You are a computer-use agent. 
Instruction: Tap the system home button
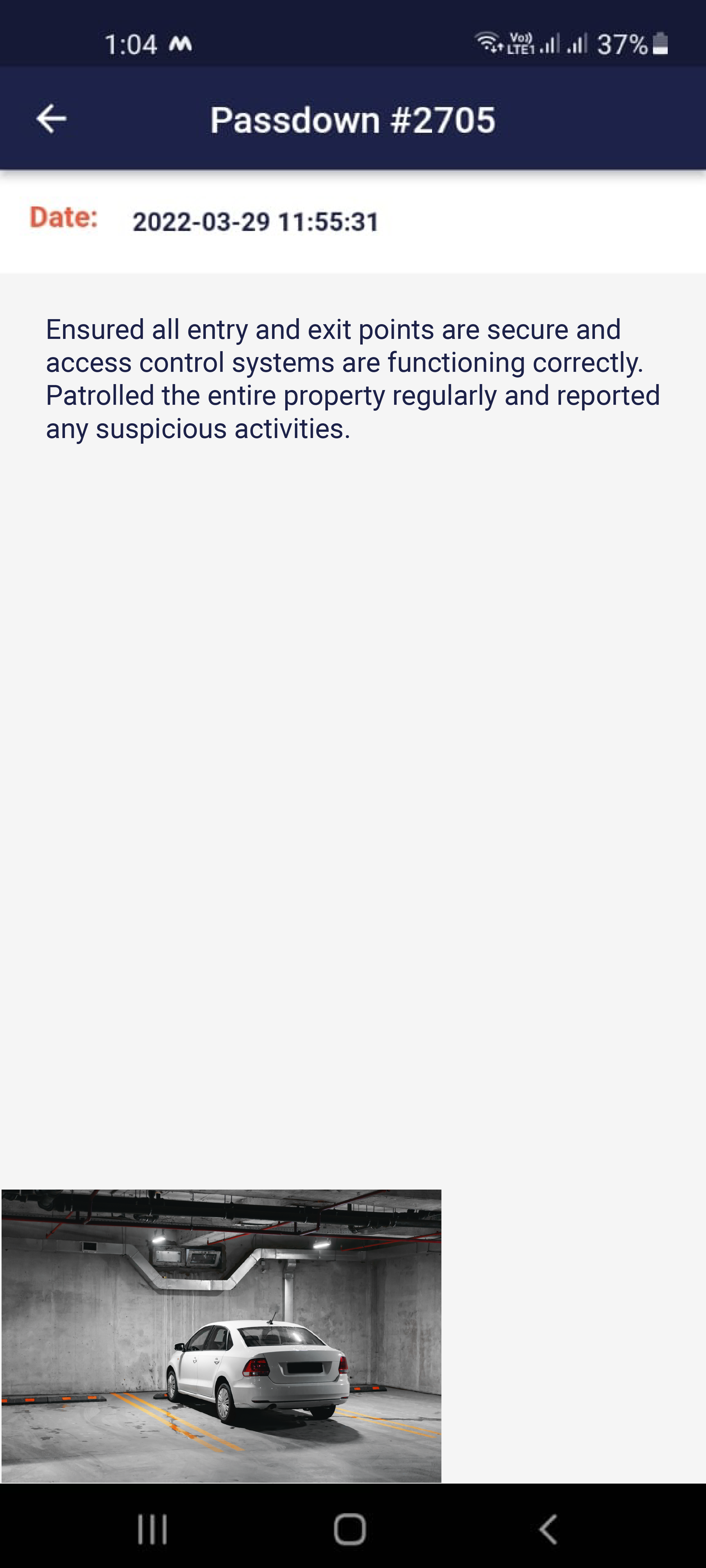(x=350, y=1528)
